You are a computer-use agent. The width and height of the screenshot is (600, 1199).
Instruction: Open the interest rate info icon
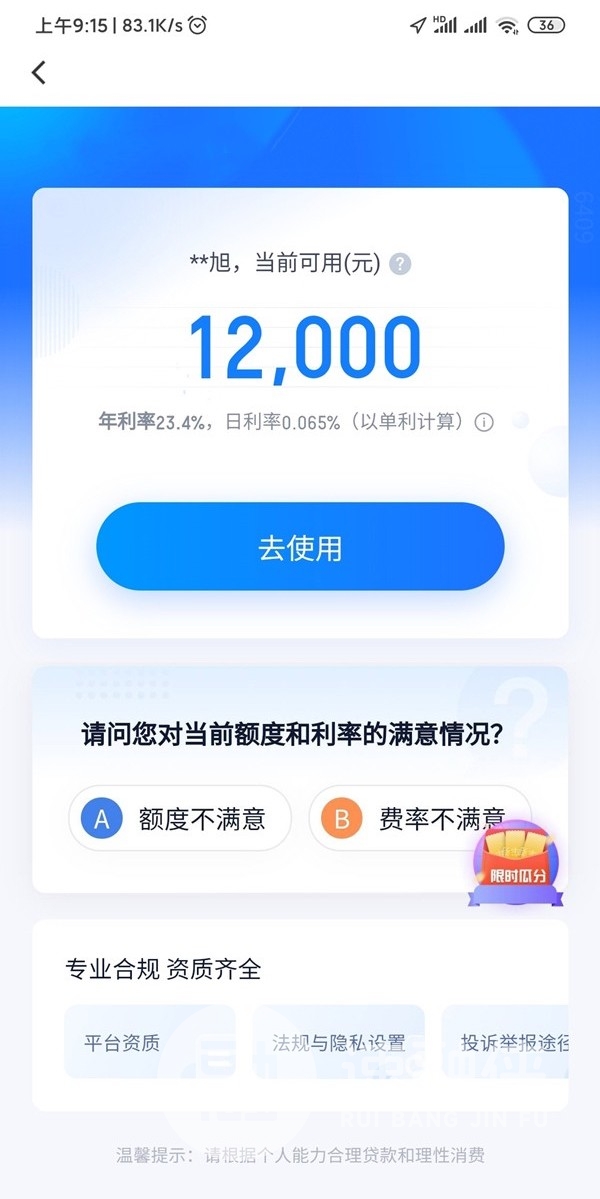(484, 422)
